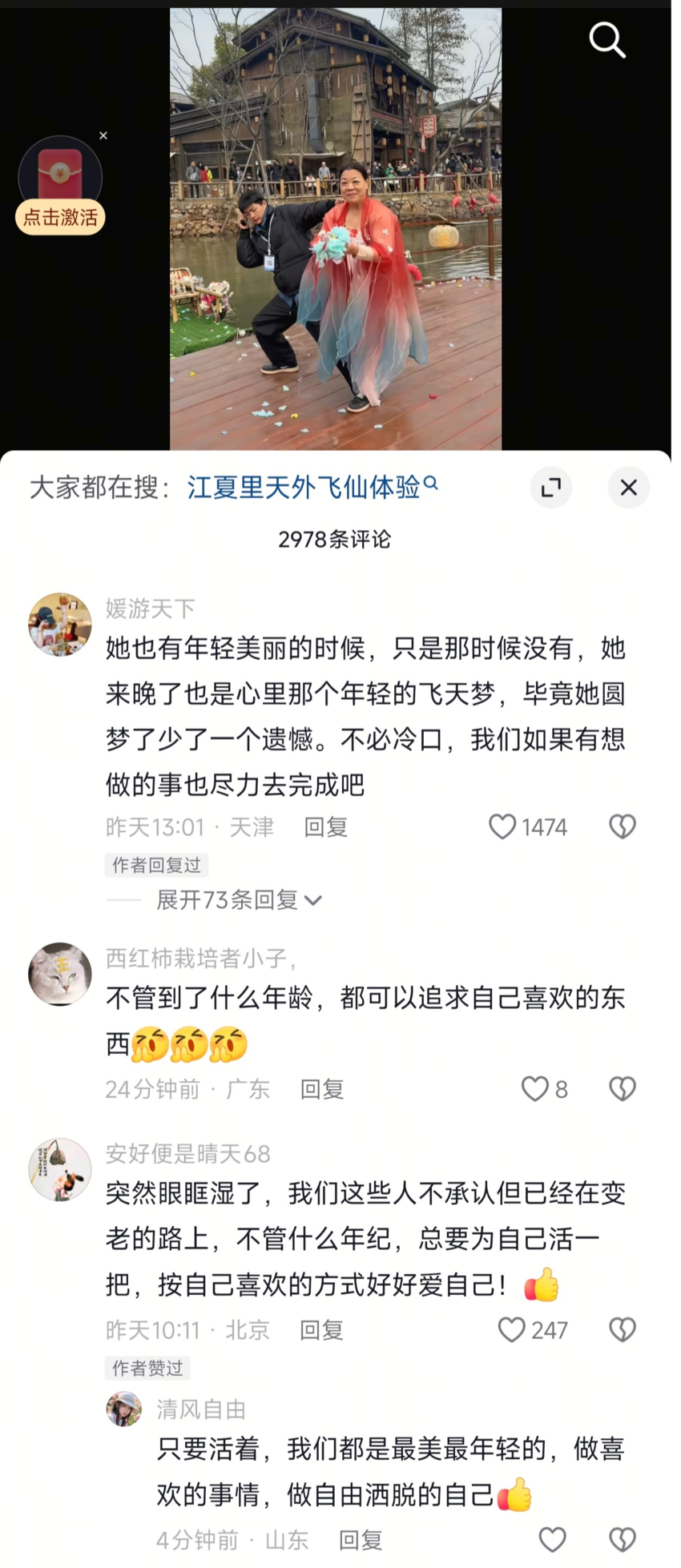The image size is (681, 1568).
Task: Close the comments panel
Action: click(628, 487)
